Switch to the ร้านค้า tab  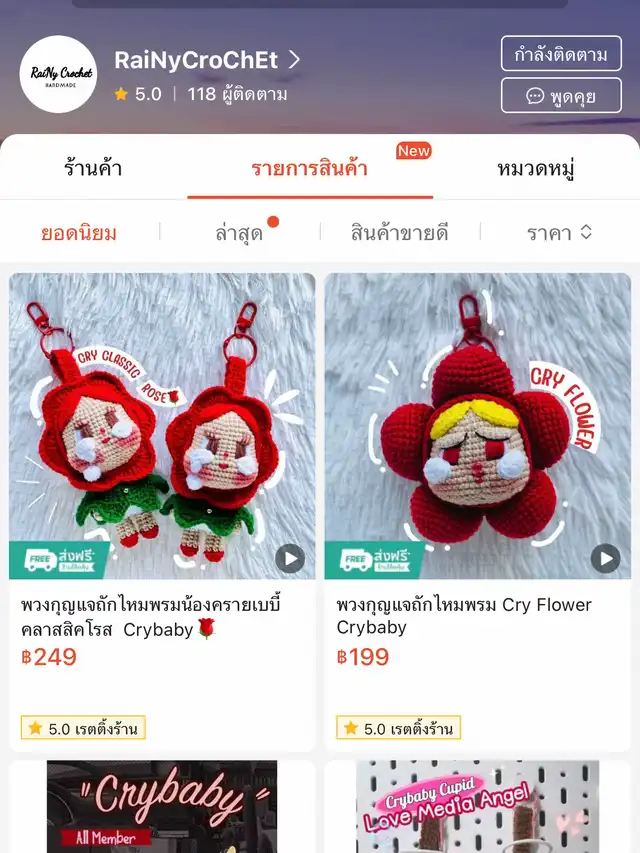tap(93, 168)
